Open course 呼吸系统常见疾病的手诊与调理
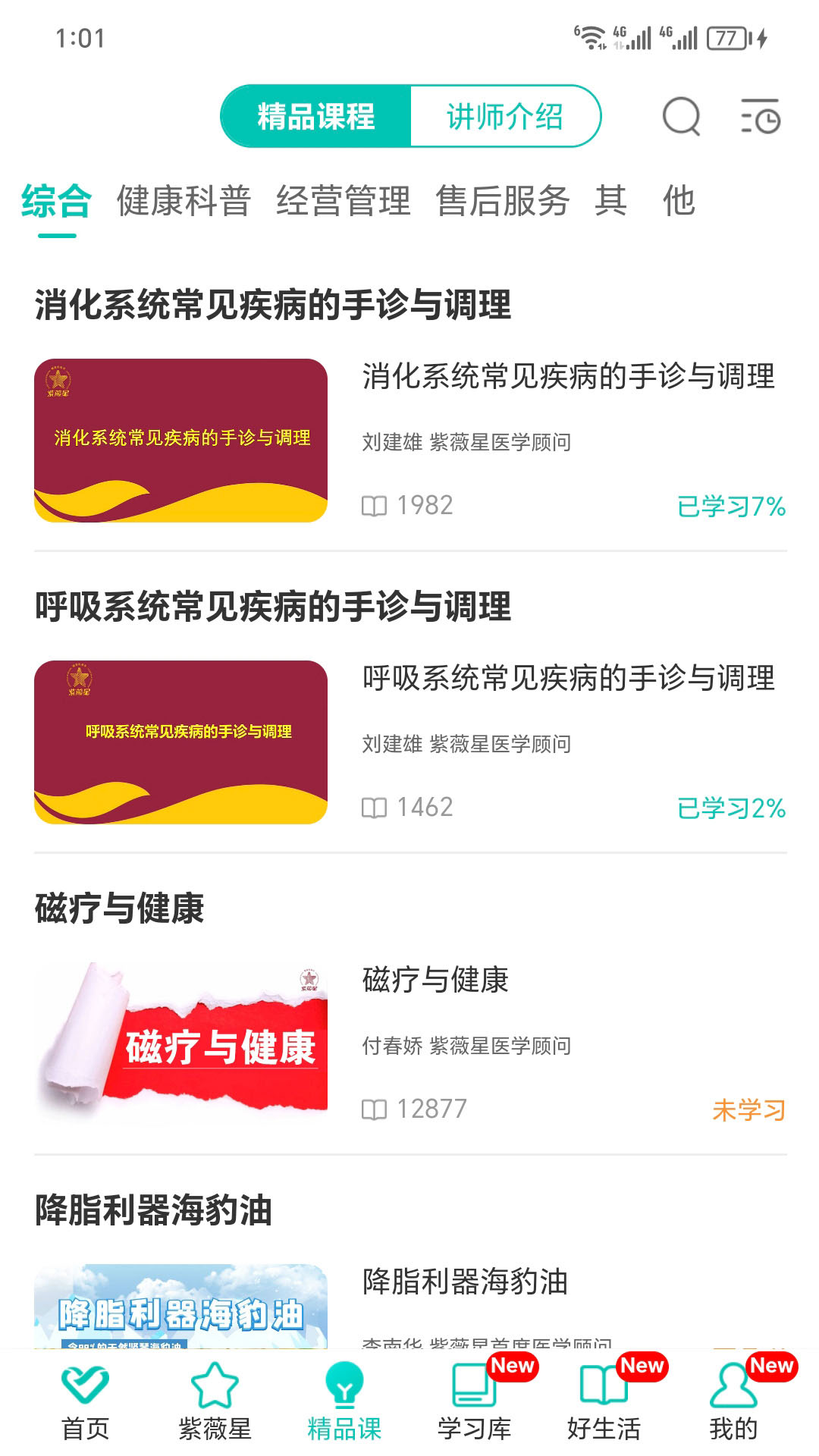 click(409, 742)
